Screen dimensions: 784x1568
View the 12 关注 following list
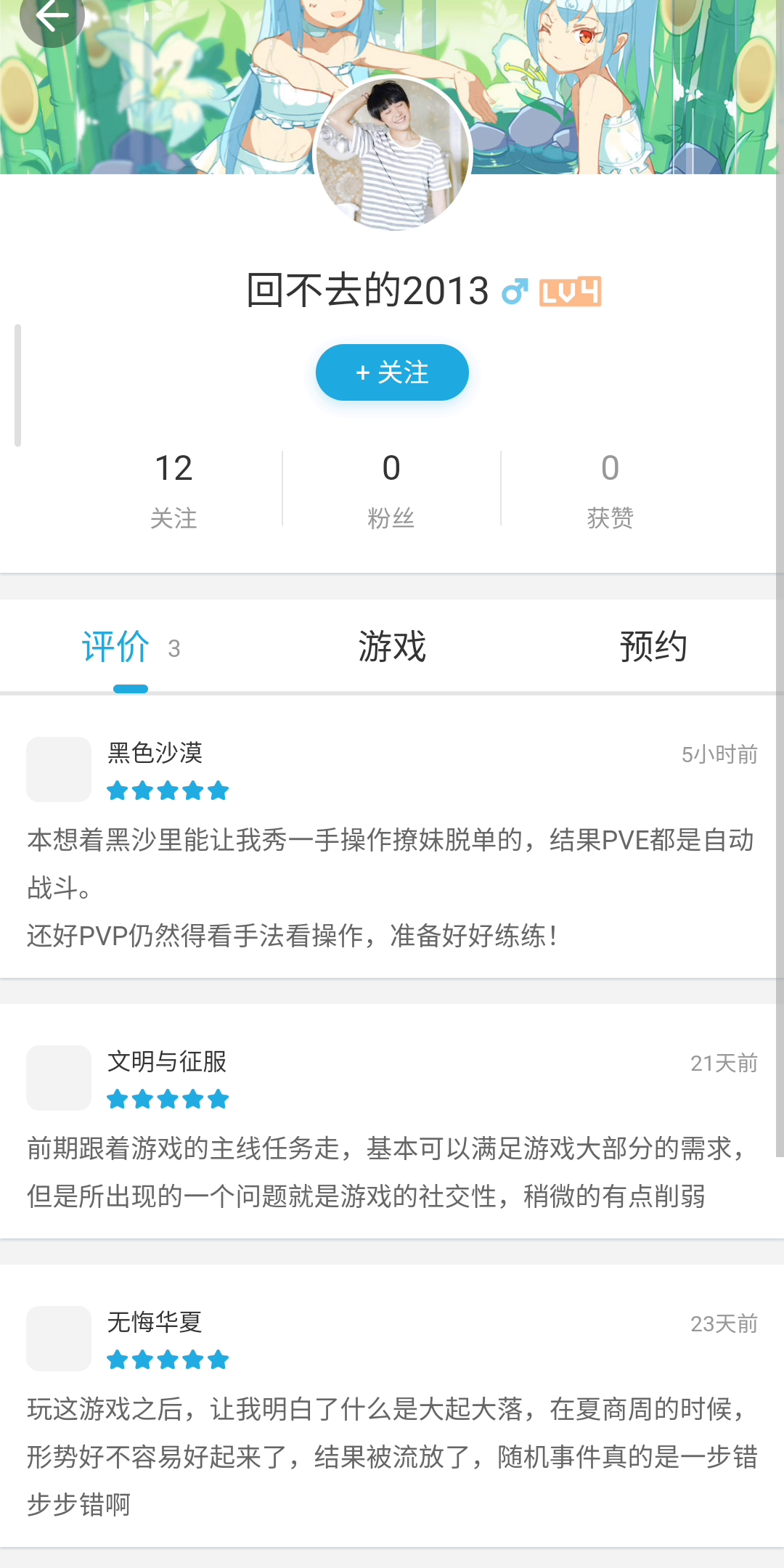point(173,488)
